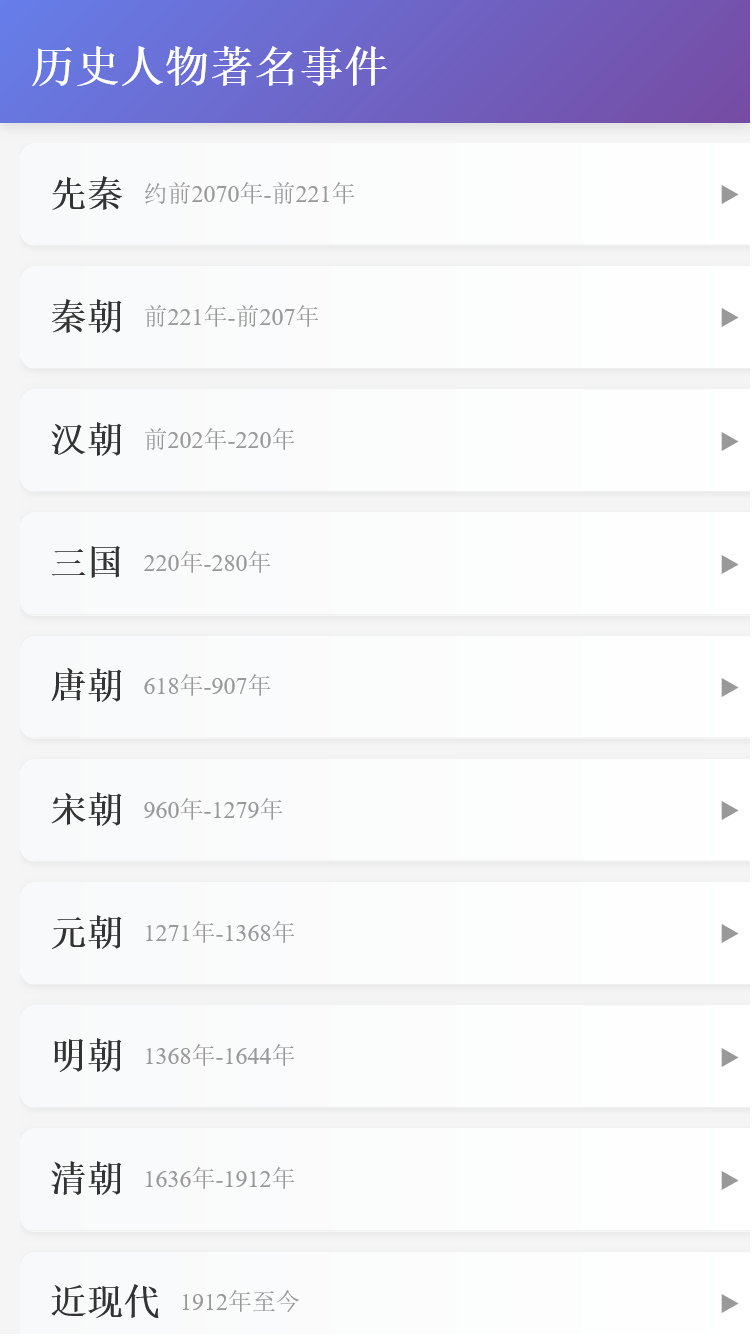Open 汉朝 details via the arrow icon
The height and width of the screenshot is (1336, 752).
[x=729, y=441]
